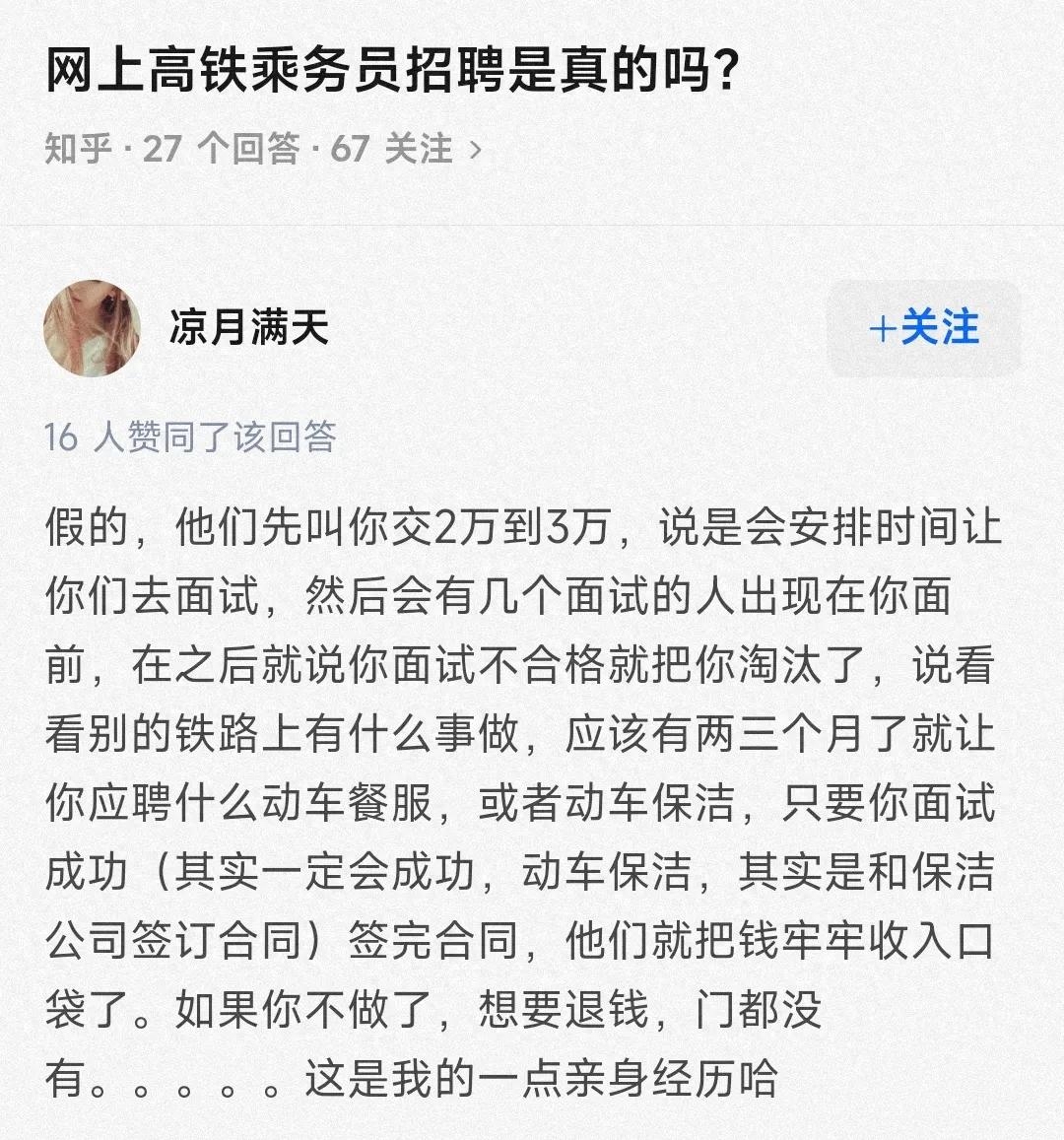The height and width of the screenshot is (1140, 1064).
Task: Open 凉月满天's profile avatar
Action: (93, 328)
